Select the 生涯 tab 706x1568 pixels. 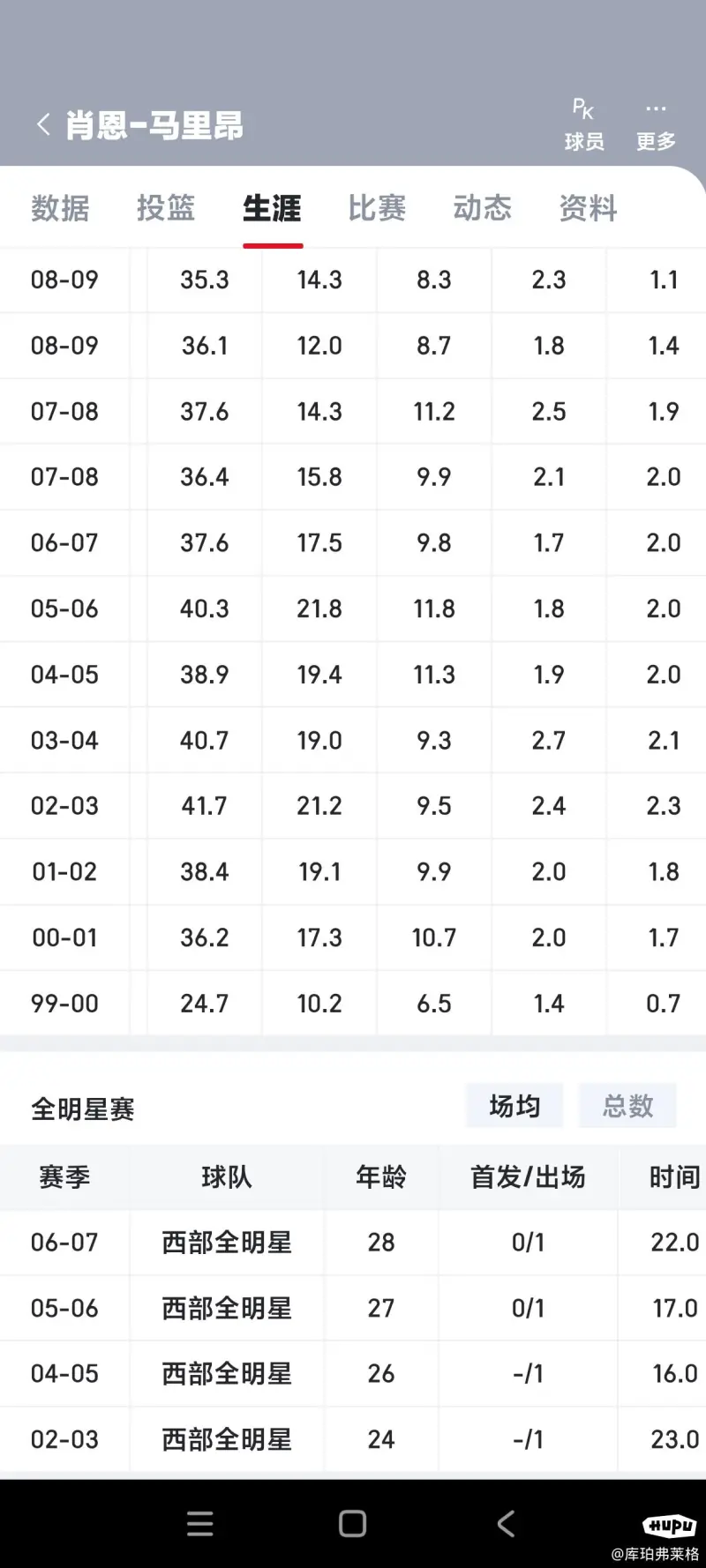coord(272,208)
